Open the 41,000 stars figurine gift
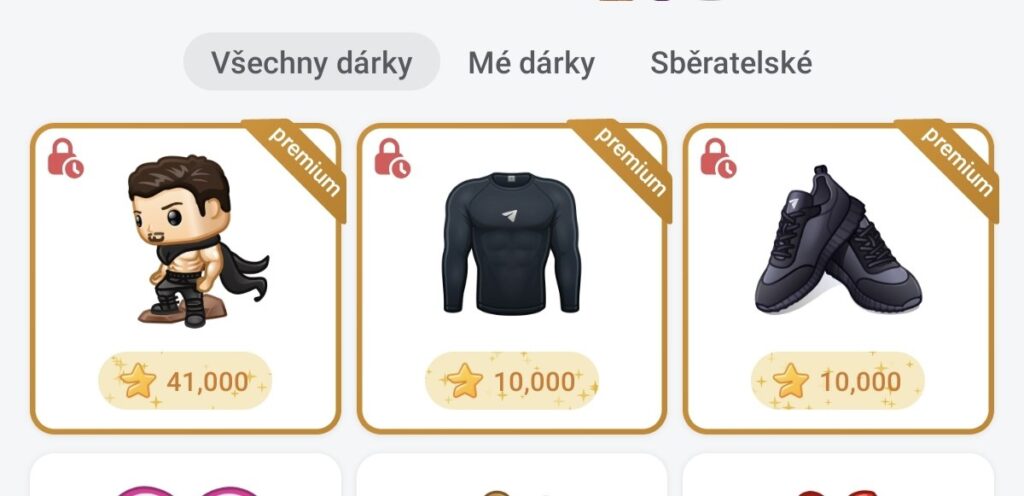Viewport: 1024px width, 496px height. point(186,278)
